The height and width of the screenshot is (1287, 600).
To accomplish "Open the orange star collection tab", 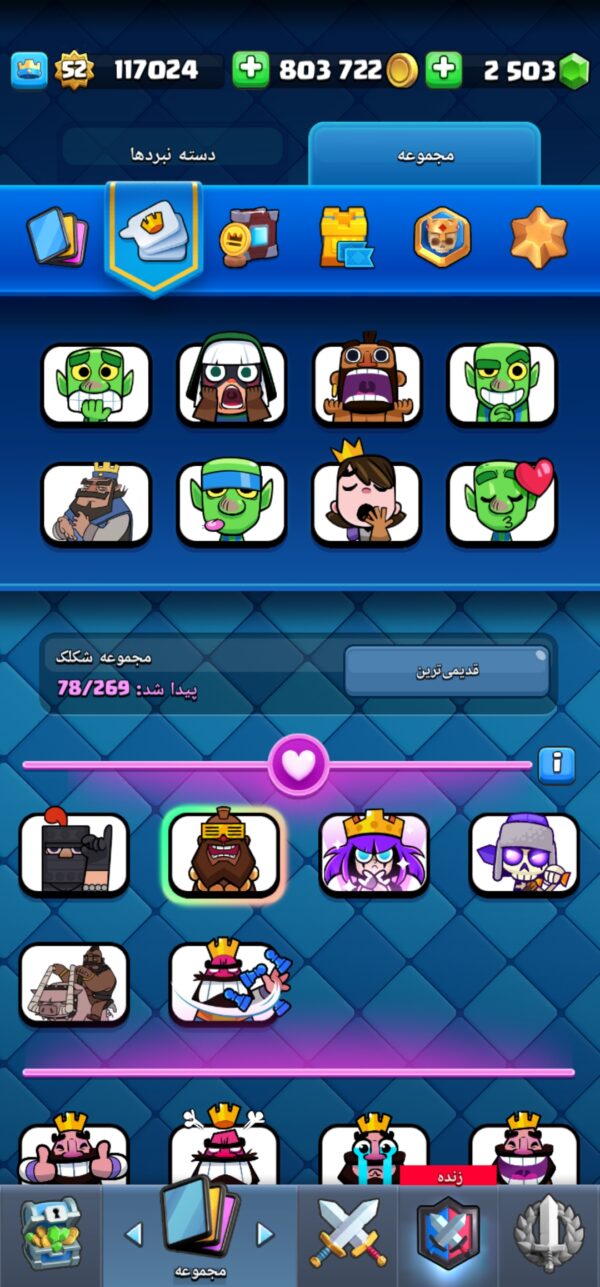I will (539, 236).
